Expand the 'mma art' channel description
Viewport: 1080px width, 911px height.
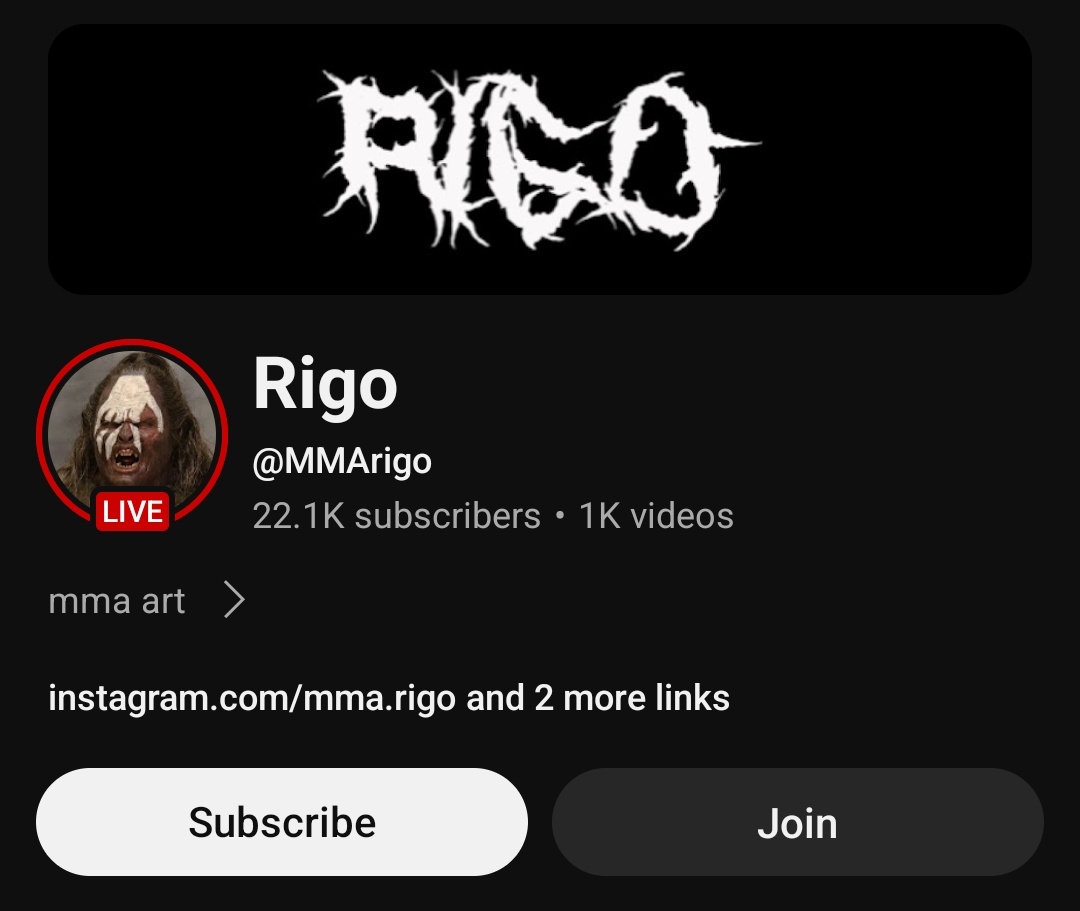(x=146, y=601)
